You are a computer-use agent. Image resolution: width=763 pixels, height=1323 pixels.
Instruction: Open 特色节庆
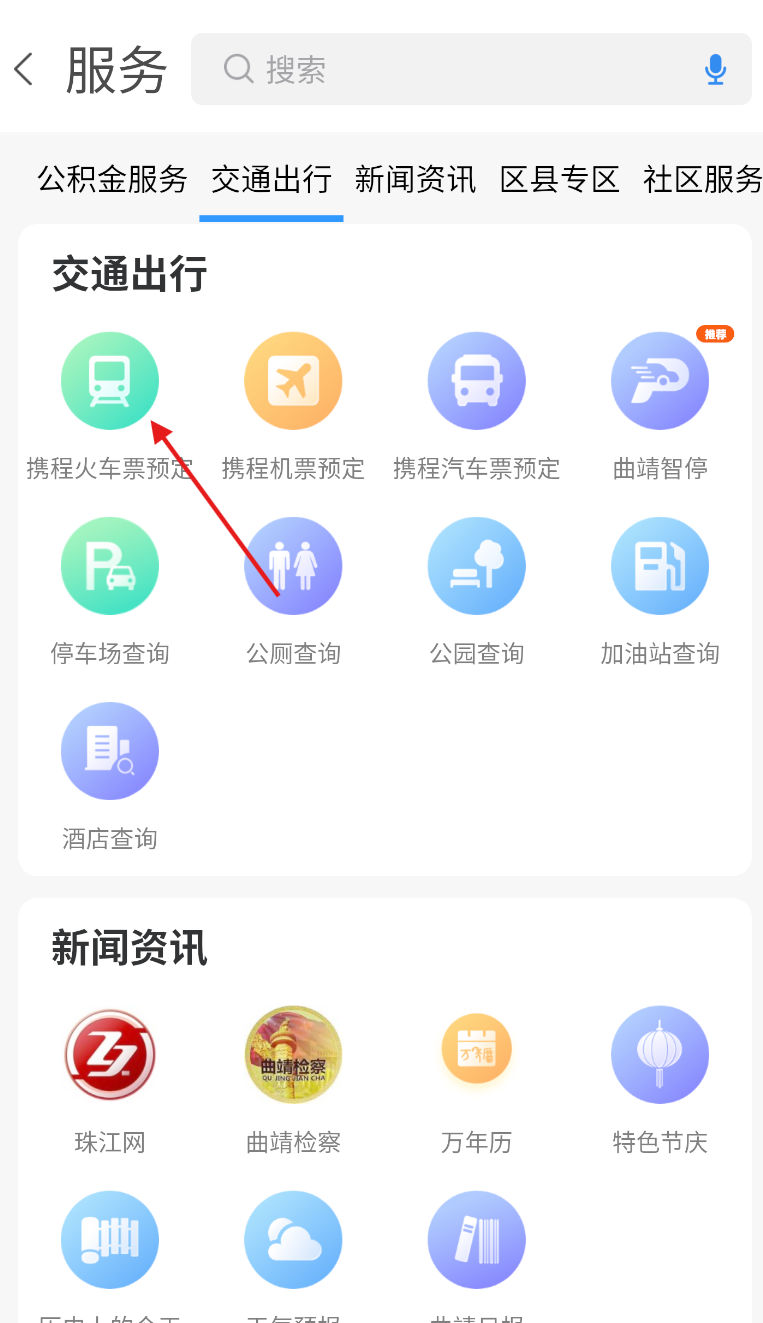[660, 1055]
